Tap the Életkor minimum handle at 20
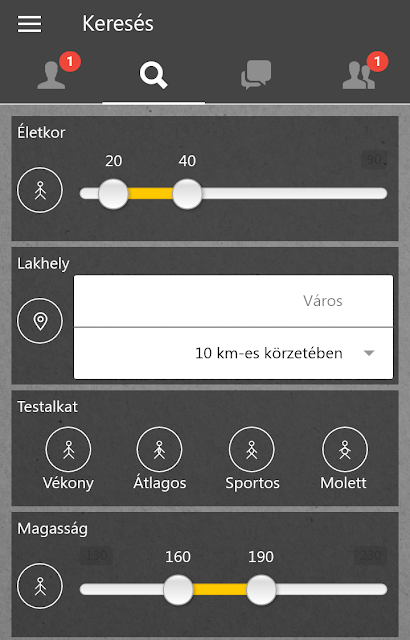 [113, 193]
